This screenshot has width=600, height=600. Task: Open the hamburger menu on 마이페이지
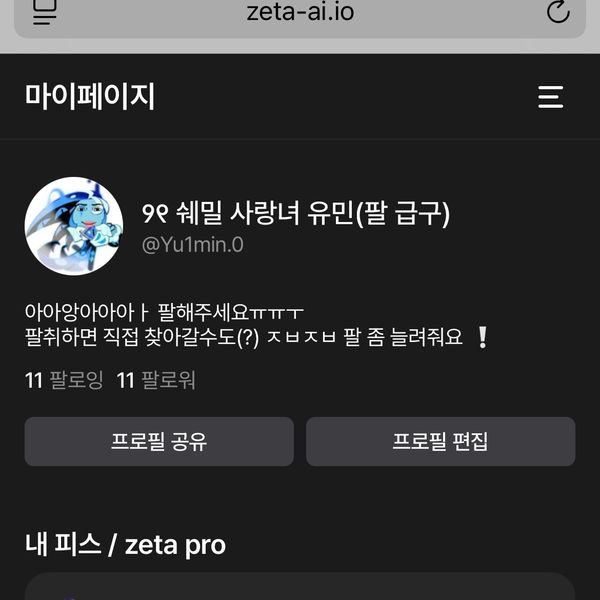(550, 97)
